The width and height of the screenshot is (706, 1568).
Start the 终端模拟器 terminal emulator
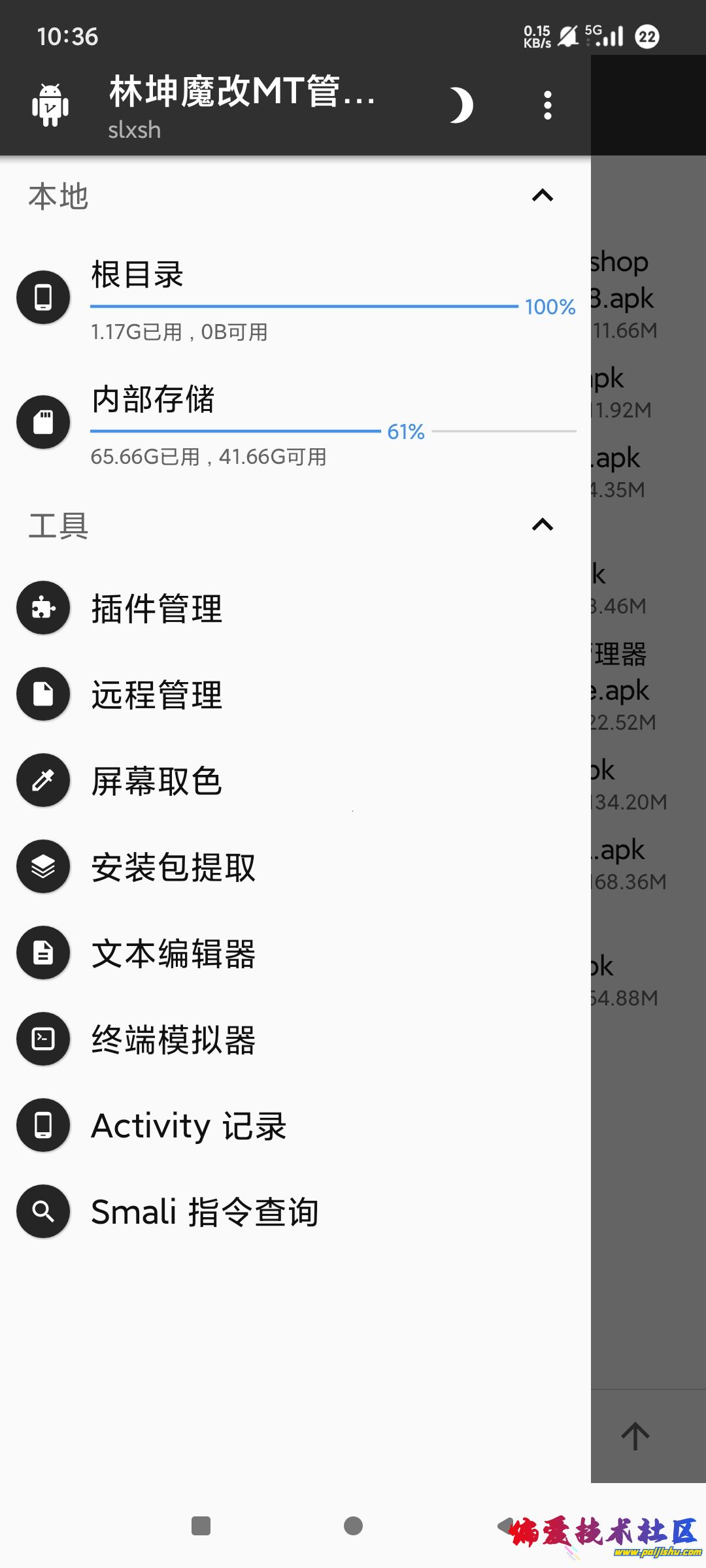pos(42,1039)
